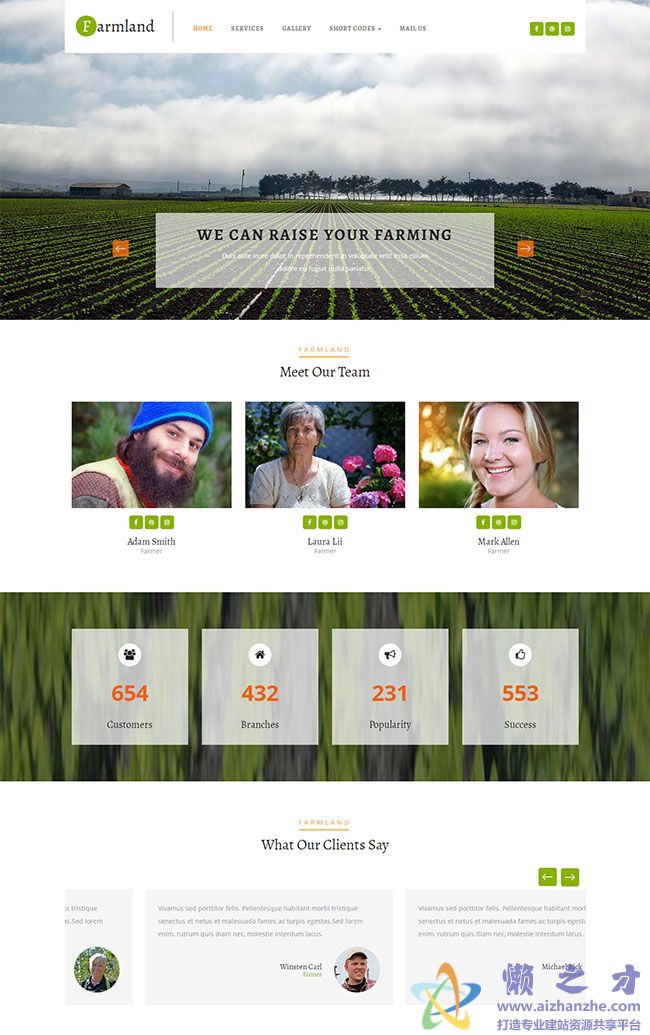Open Instagram icon in the header
Viewport: 650px width, 1035px height.
[x=568, y=29]
